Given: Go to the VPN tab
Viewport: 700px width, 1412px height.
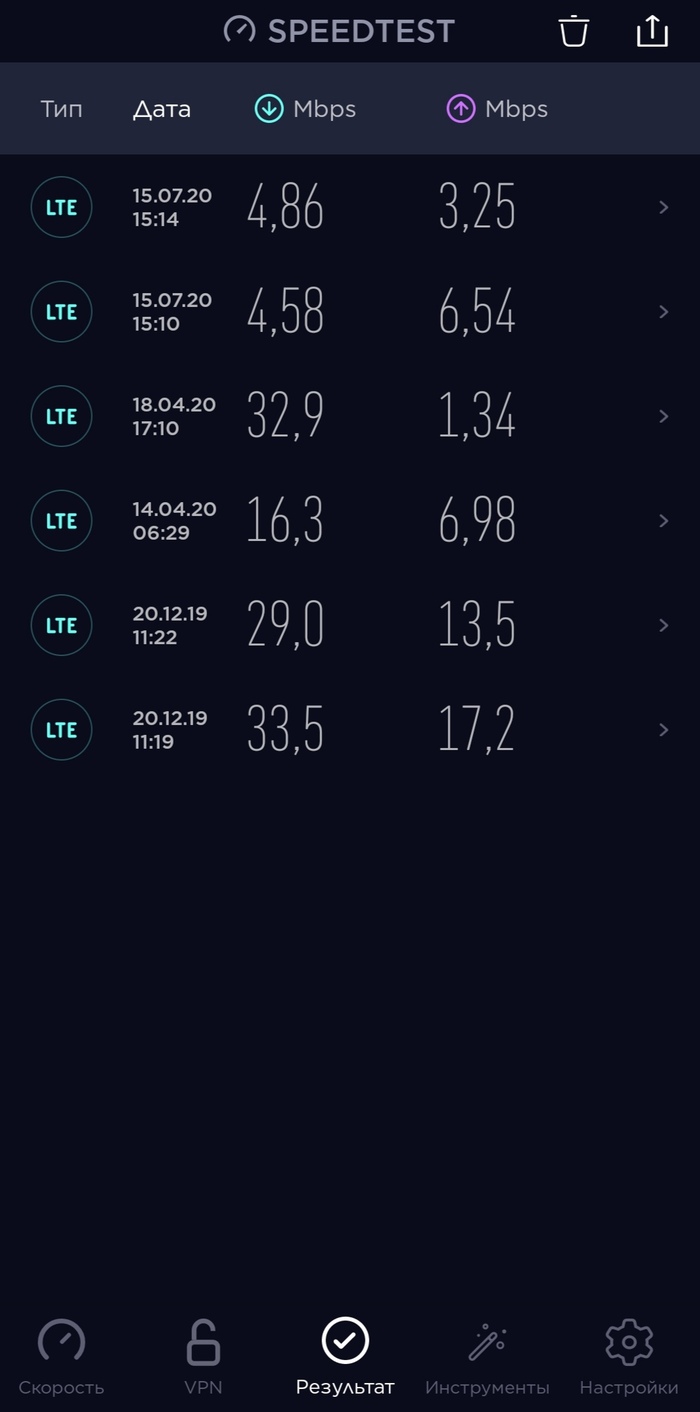Looking at the screenshot, I should [x=203, y=1356].
